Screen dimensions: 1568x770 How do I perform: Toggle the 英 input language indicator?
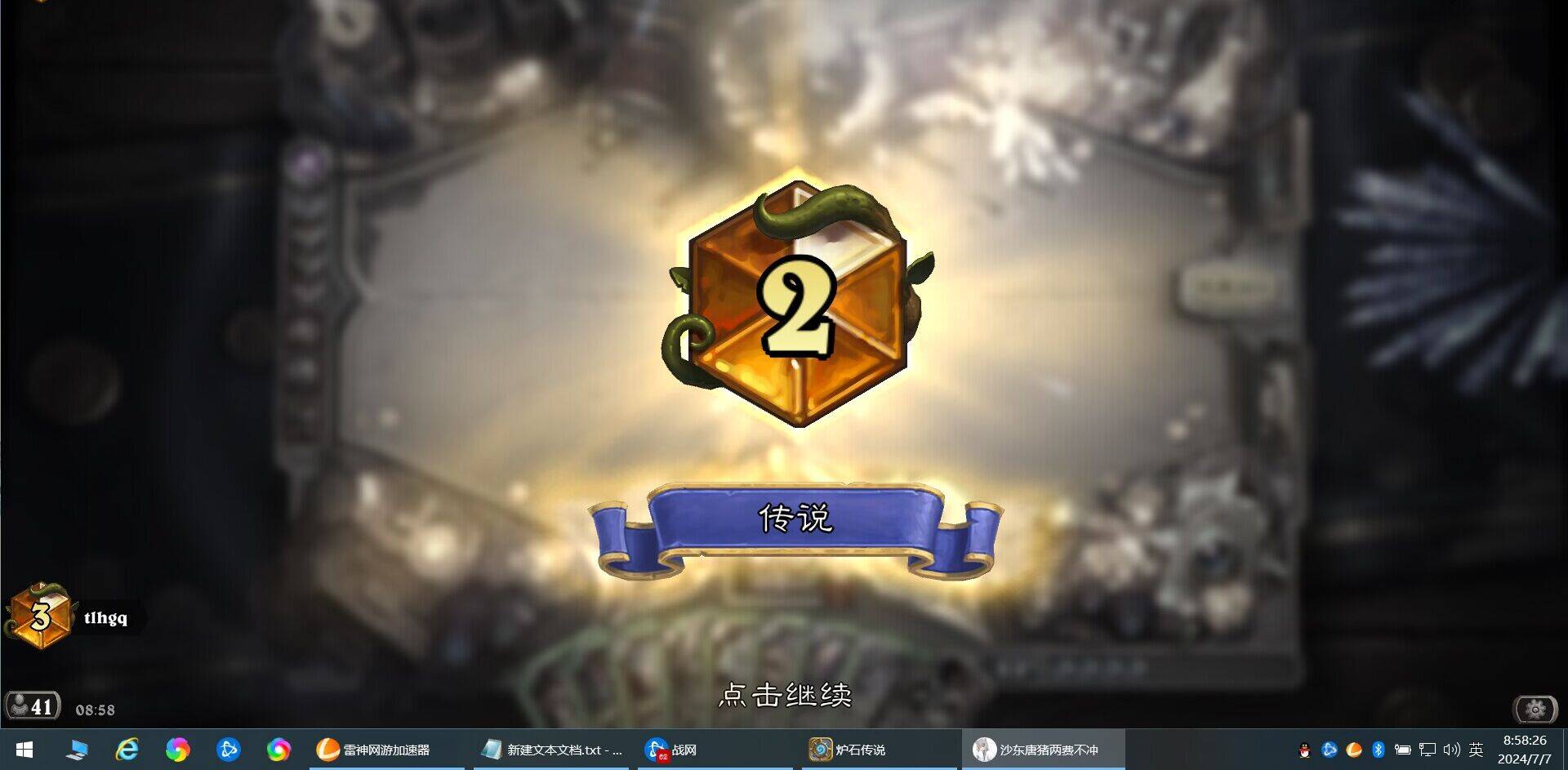pyautogui.click(x=1476, y=750)
